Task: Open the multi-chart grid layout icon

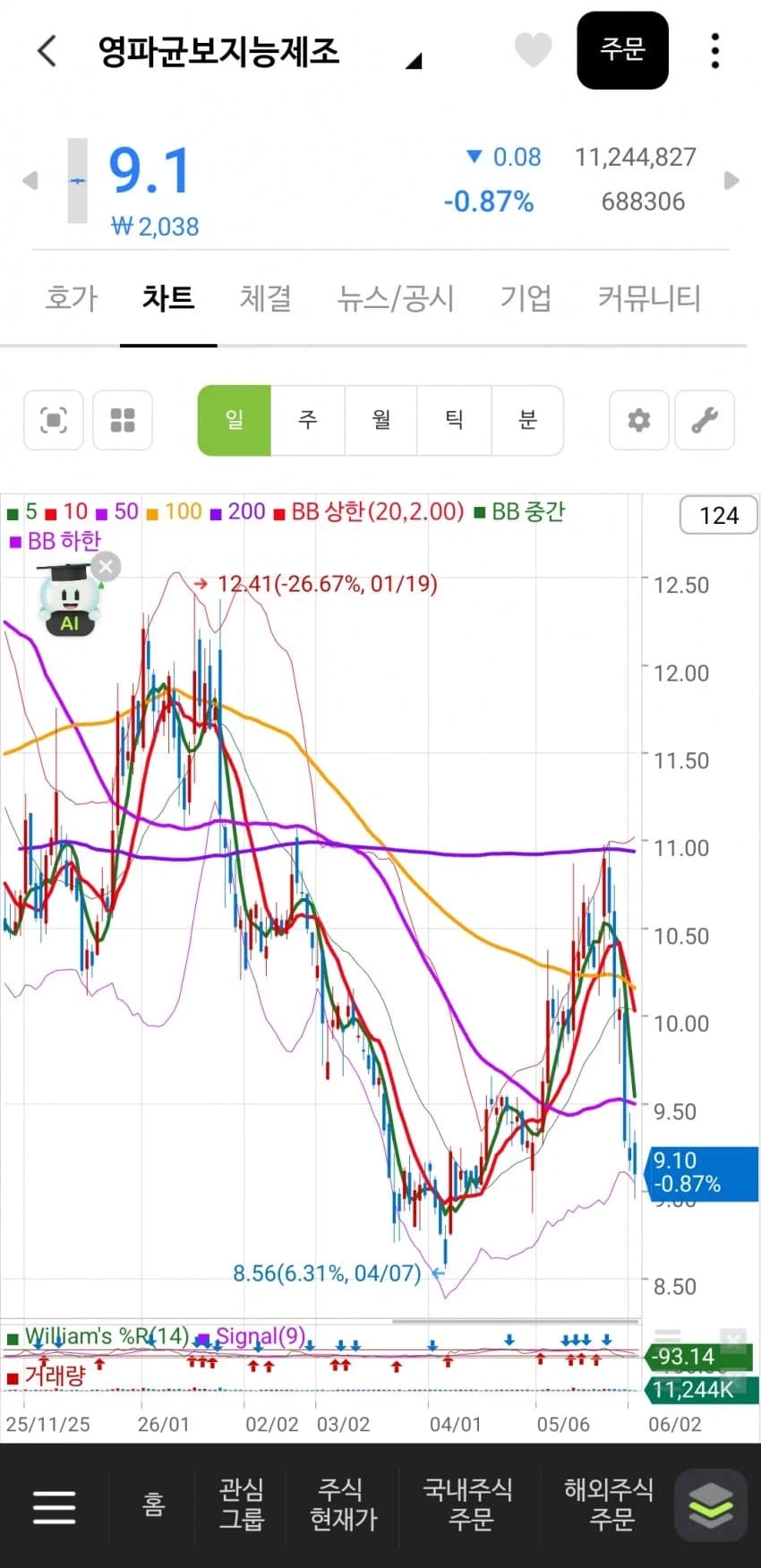Action: click(123, 420)
